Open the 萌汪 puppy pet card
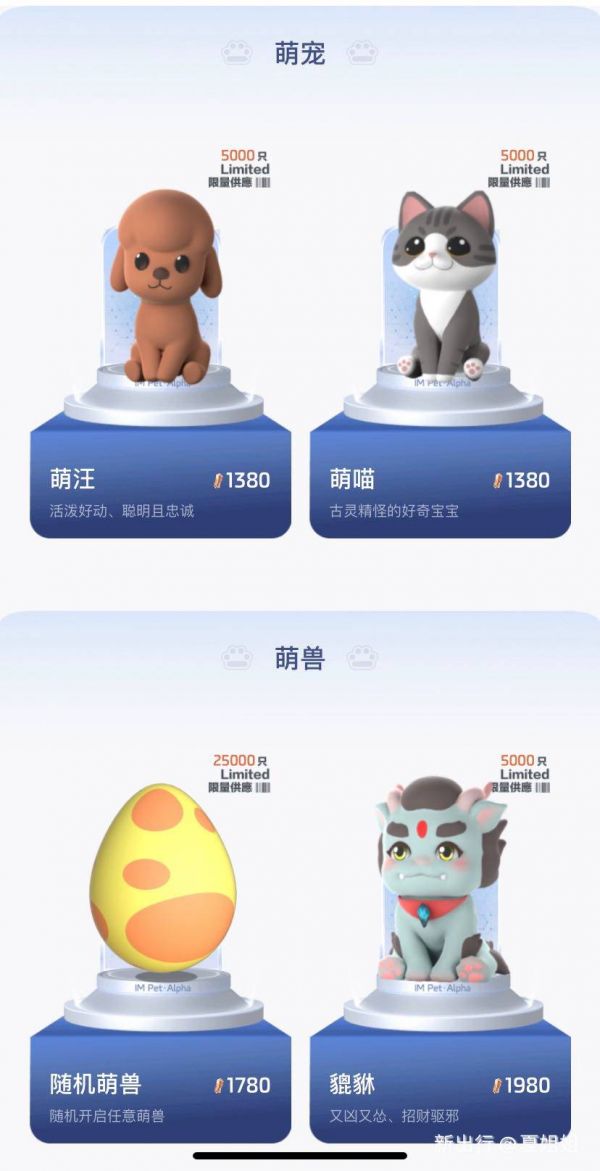 161,340
